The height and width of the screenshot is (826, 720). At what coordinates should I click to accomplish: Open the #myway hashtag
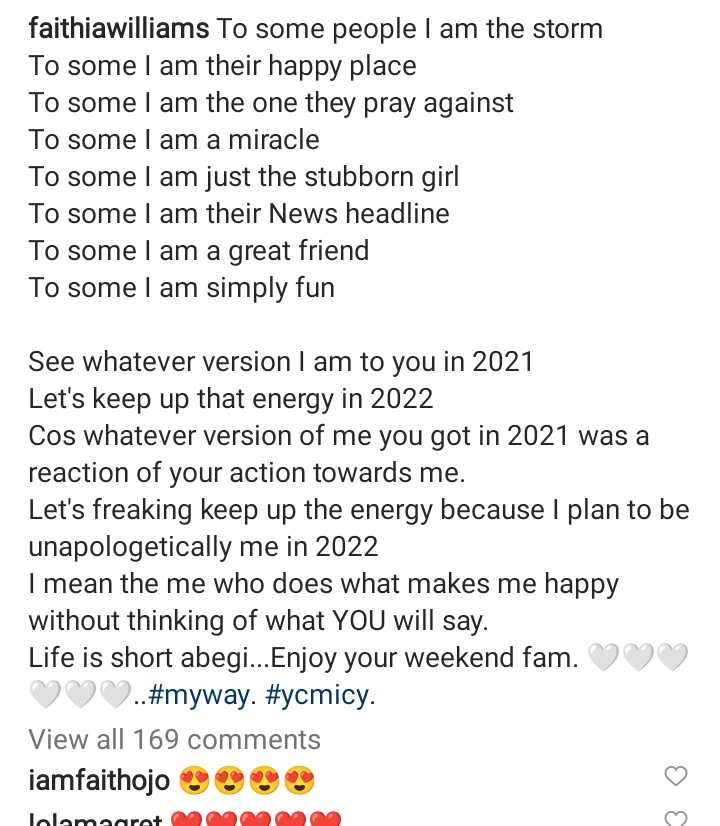[x=200, y=697]
